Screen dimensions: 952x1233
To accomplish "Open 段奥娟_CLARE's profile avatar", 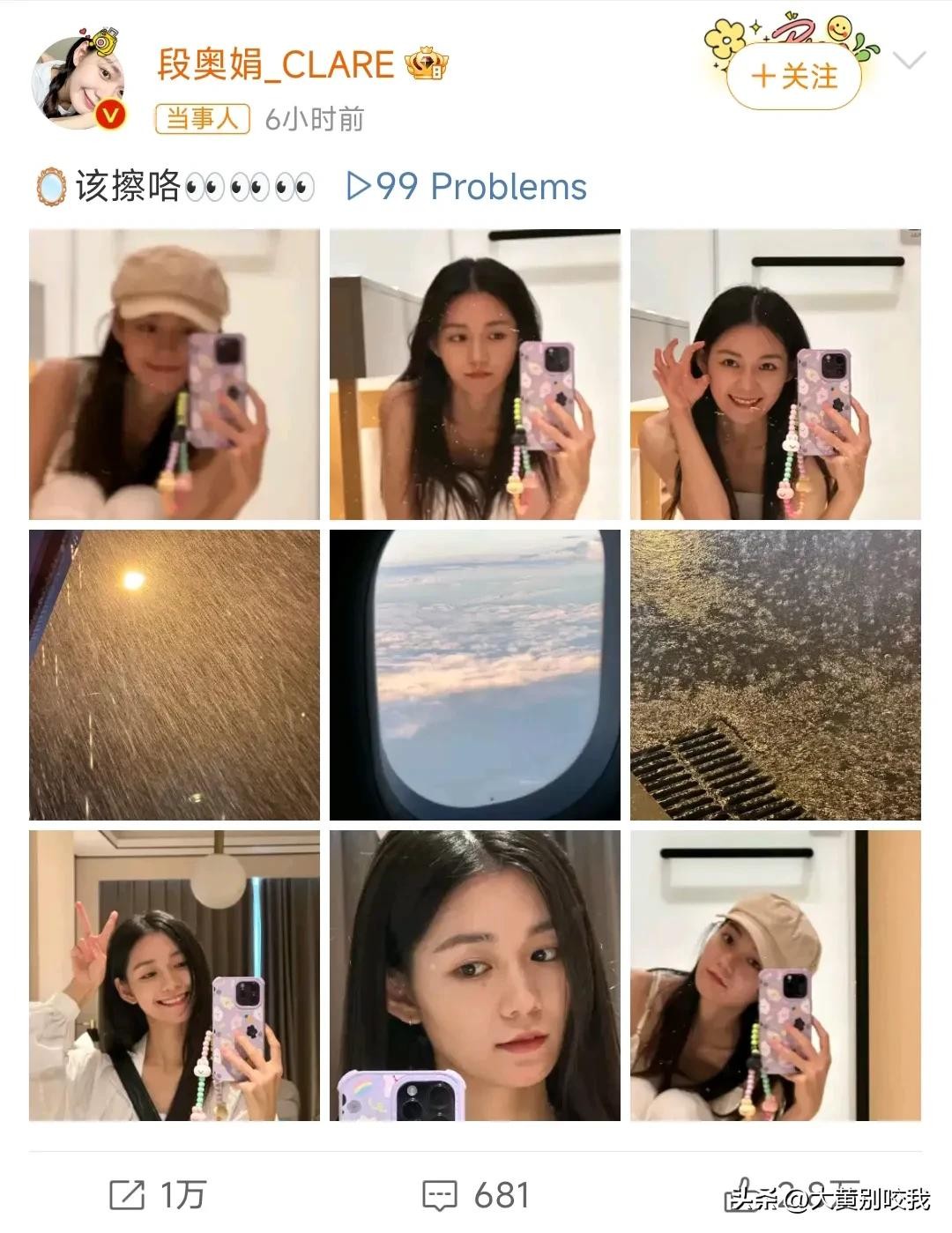I will (79, 82).
